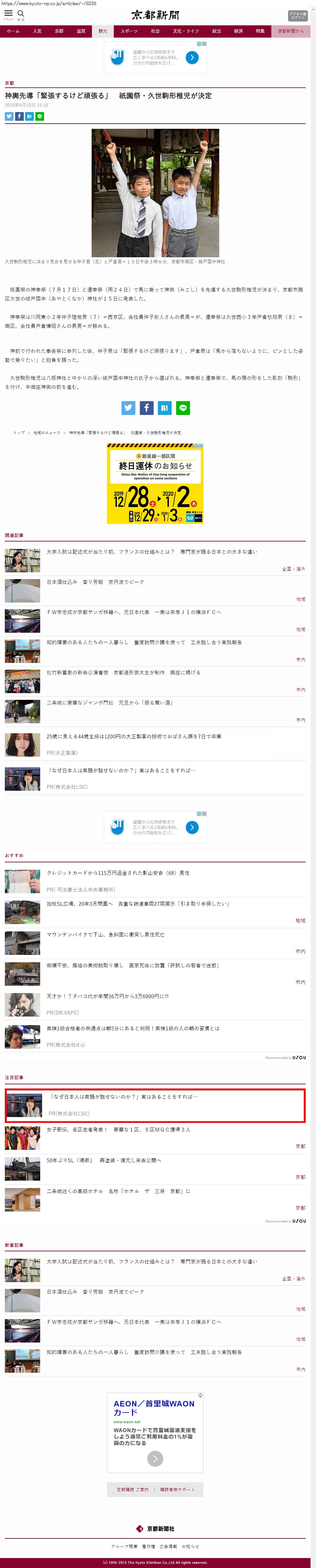Open the article about 二条城のジャンボ門松

(110, 702)
